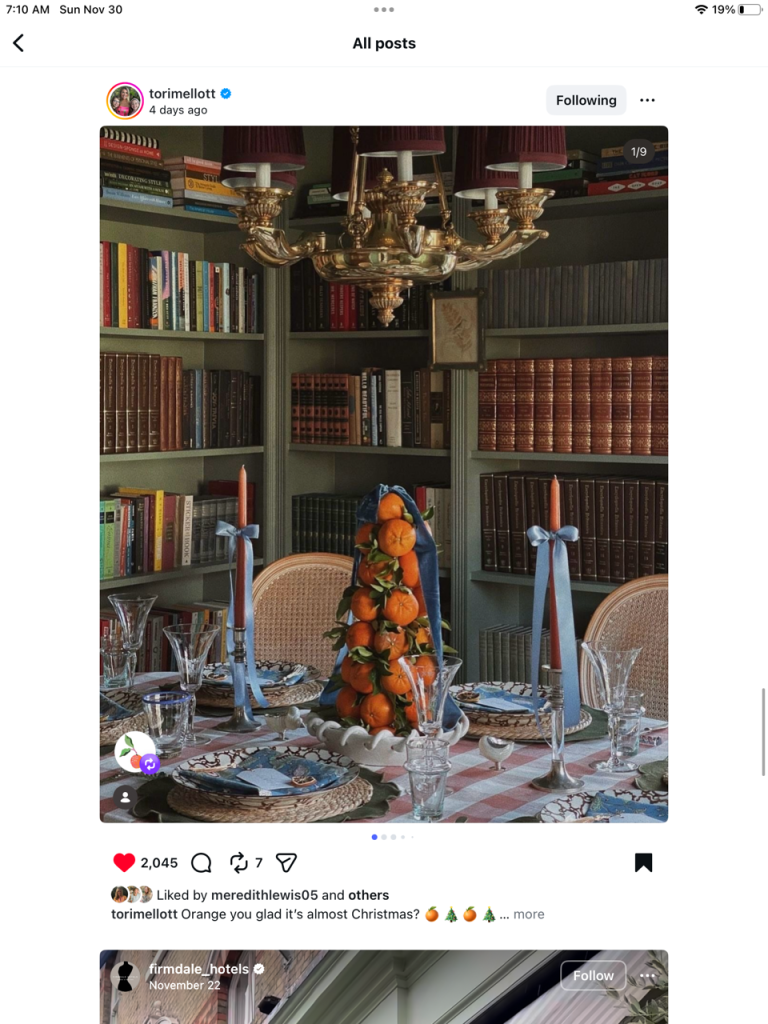
Task: Show tagged people on the photo
Action: tap(125, 797)
